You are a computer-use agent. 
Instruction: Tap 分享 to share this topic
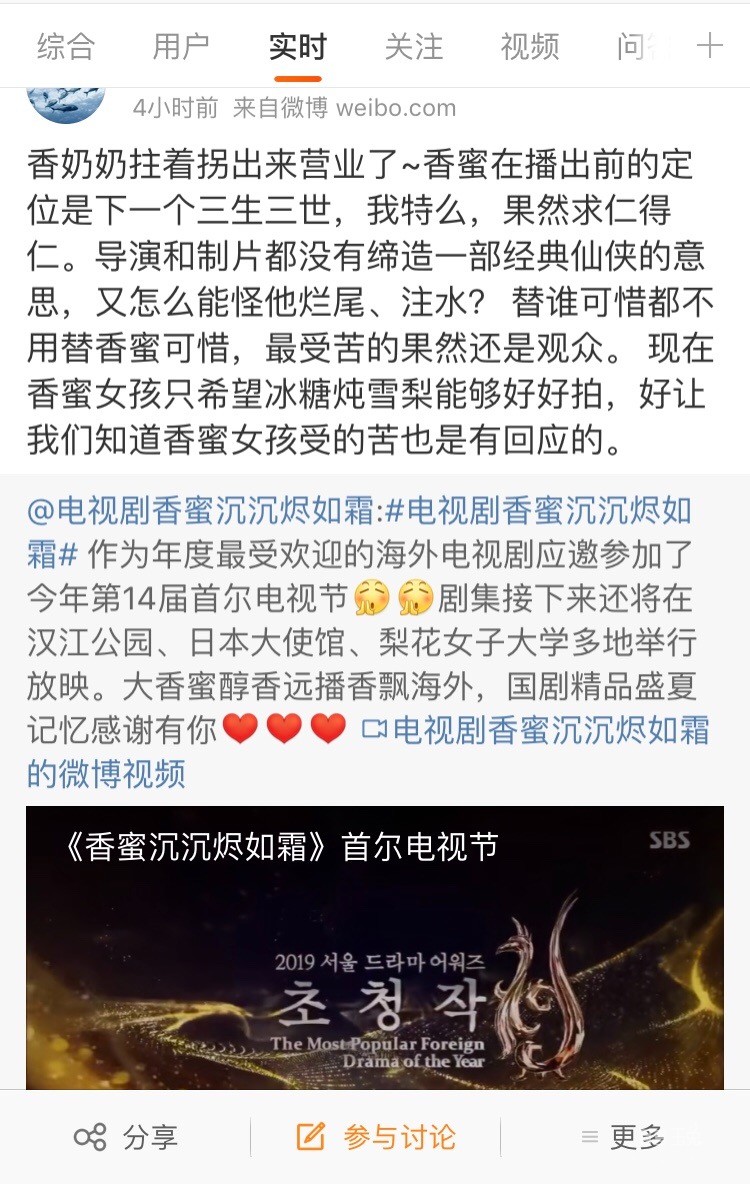[126, 1137]
